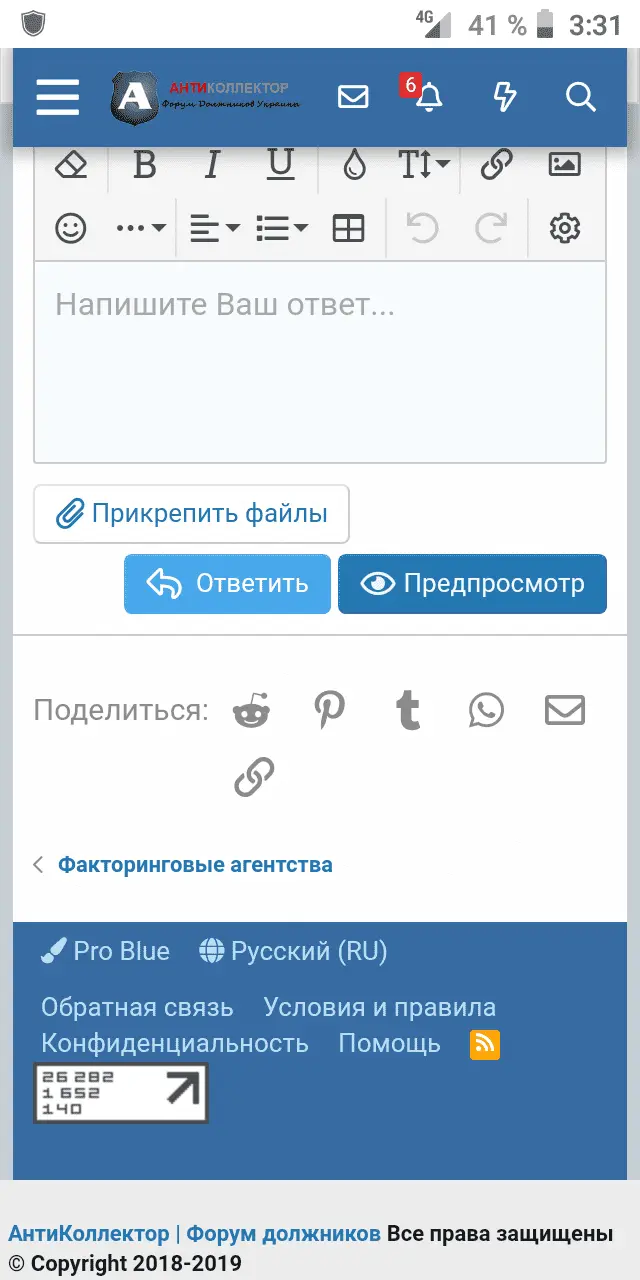The image size is (640, 1280).
Task: Post the reply with Ответить
Action: coord(227,584)
